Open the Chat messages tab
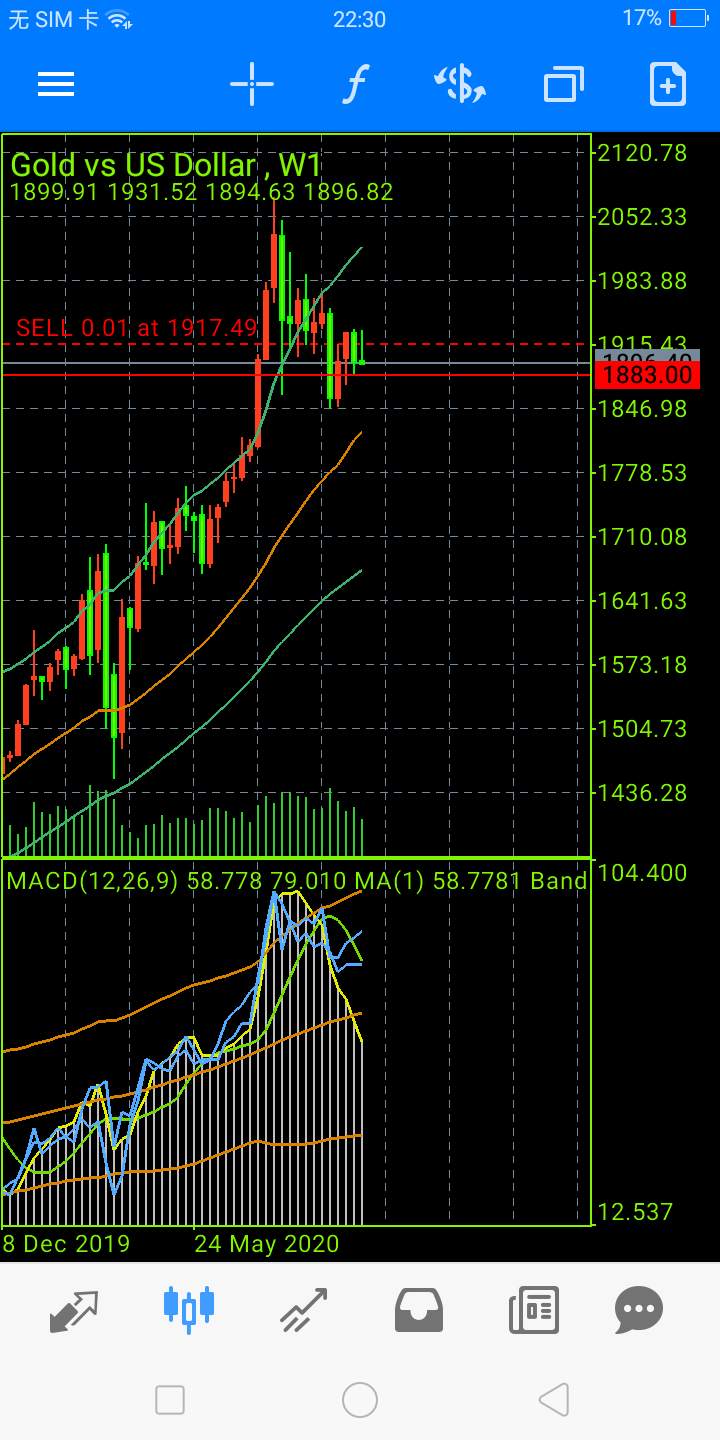Viewport: 720px width, 1440px height. tap(639, 1309)
